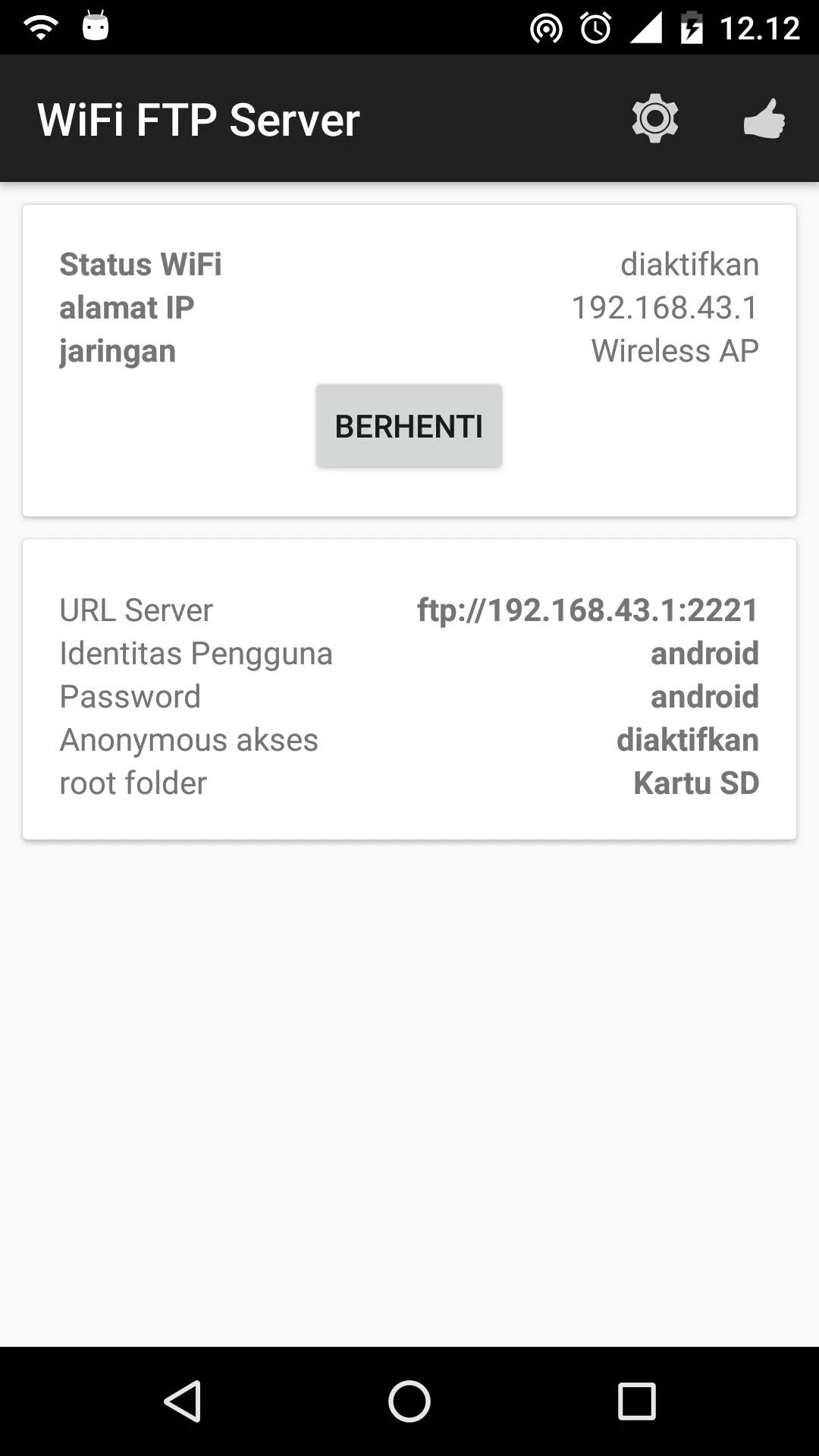Tap the thumbs-up rate icon

pyautogui.click(x=764, y=119)
